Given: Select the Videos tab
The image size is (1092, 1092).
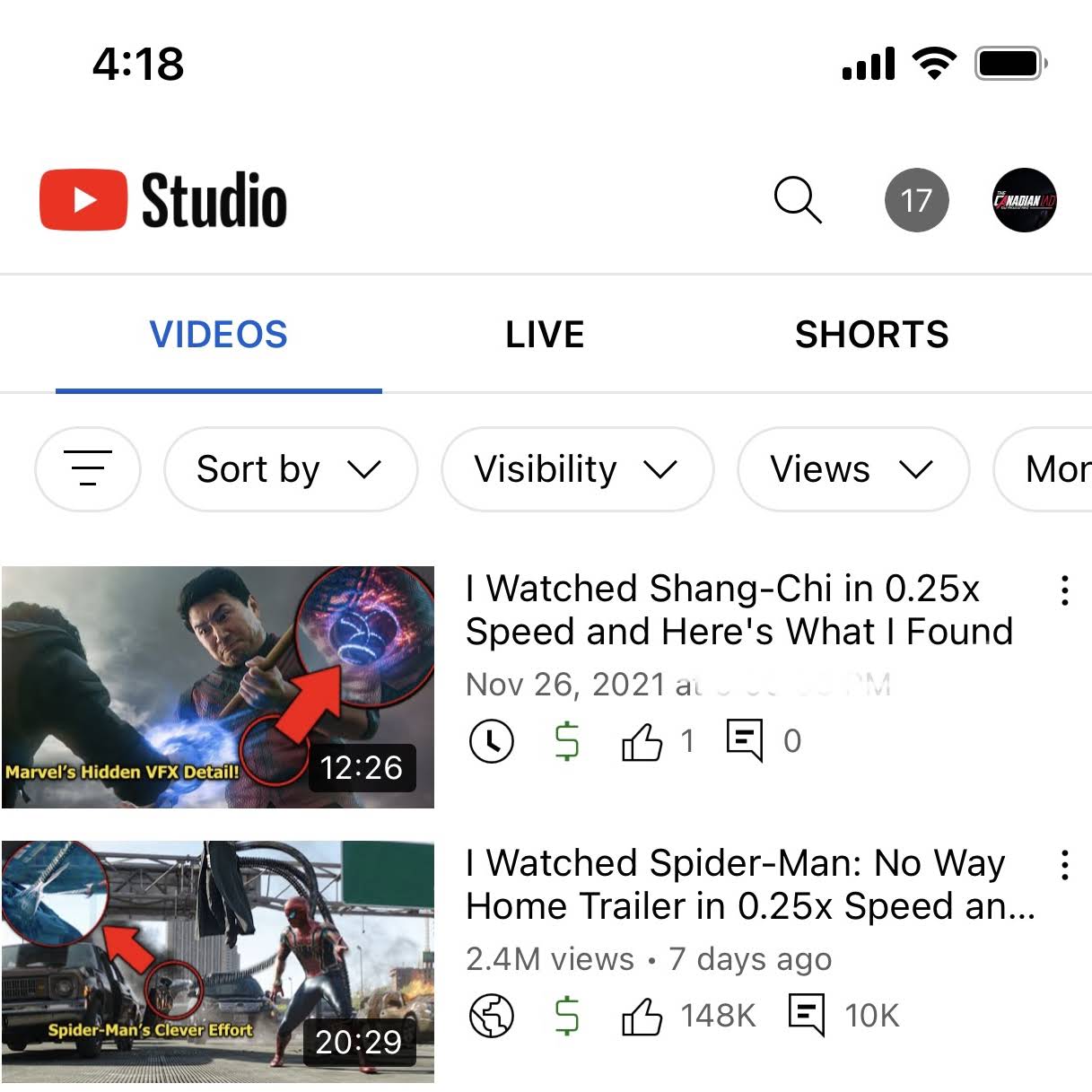Looking at the screenshot, I should (x=218, y=335).
